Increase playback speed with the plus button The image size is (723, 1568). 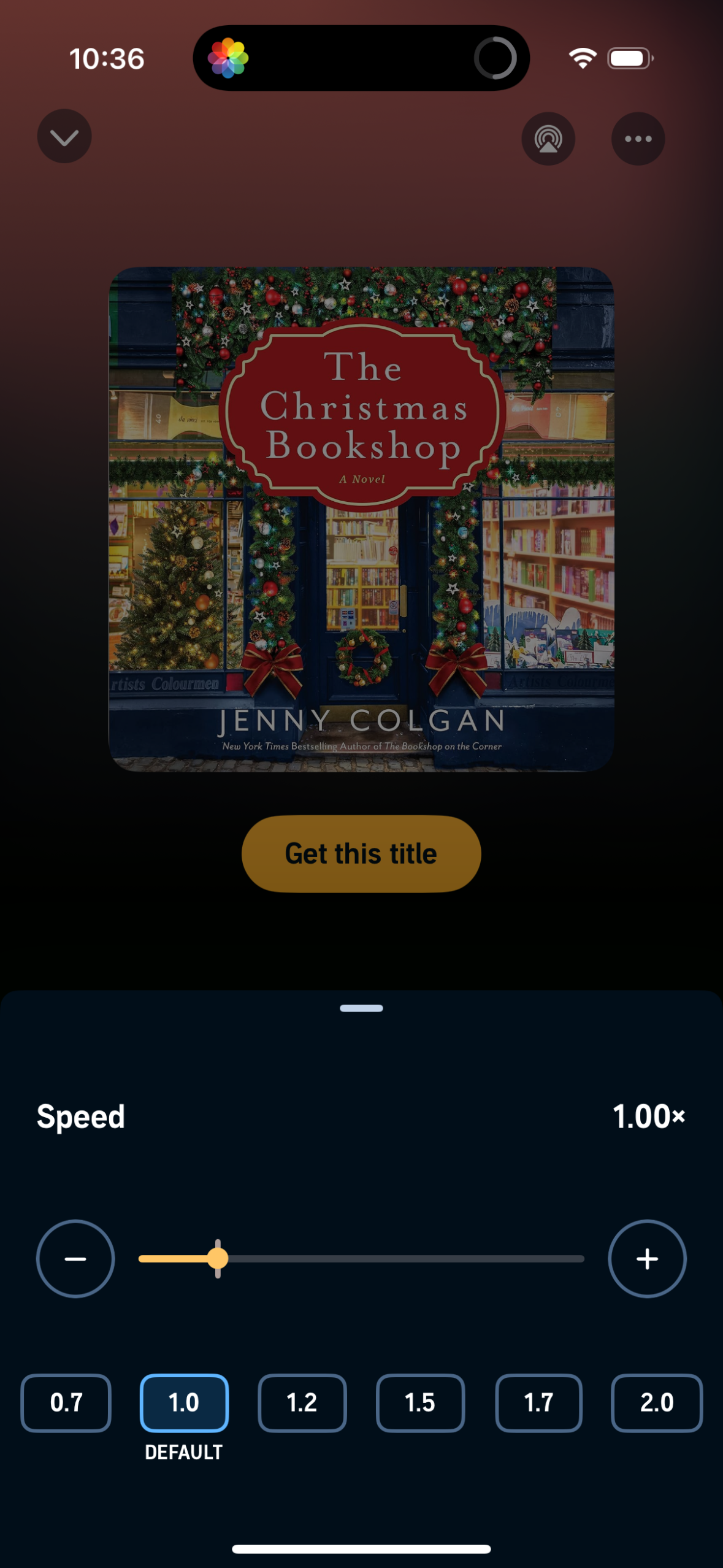tap(648, 1259)
